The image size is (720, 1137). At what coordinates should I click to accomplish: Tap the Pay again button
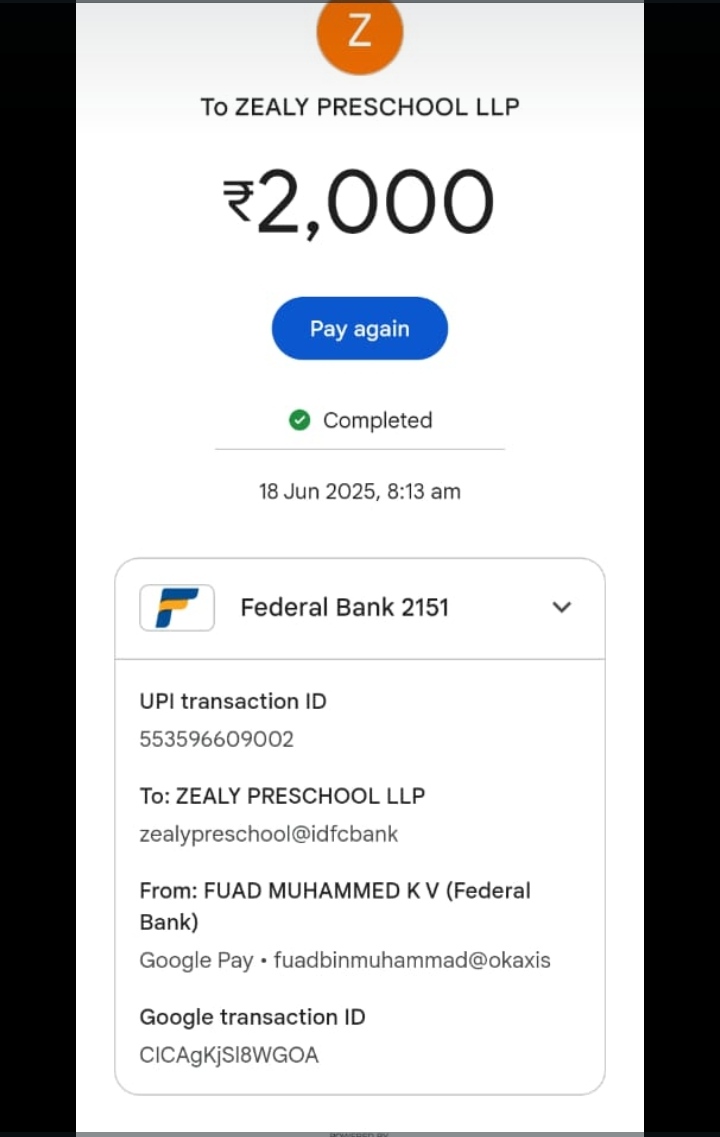coord(359,328)
